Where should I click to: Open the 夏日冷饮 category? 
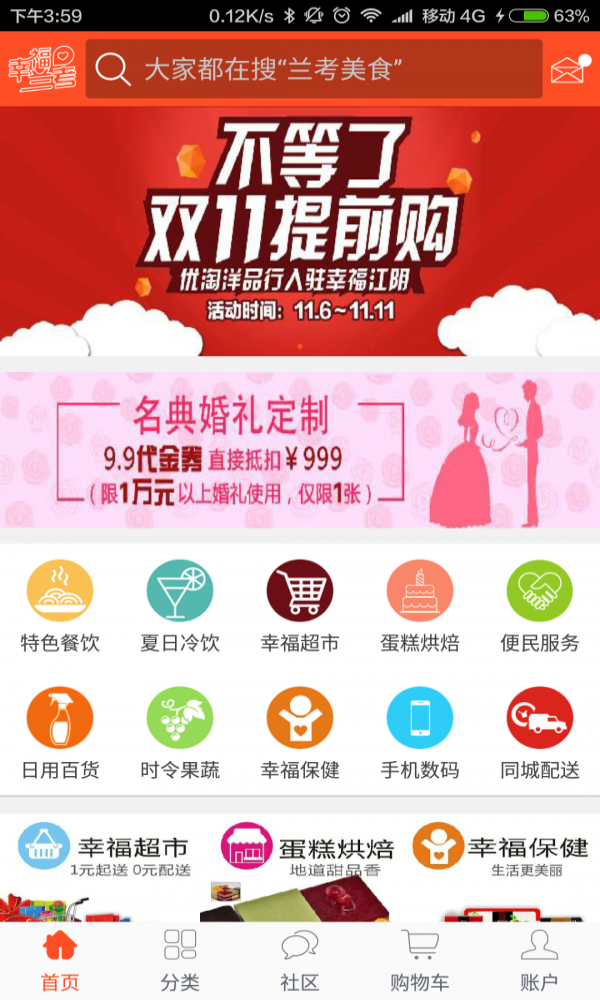click(180, 607)
